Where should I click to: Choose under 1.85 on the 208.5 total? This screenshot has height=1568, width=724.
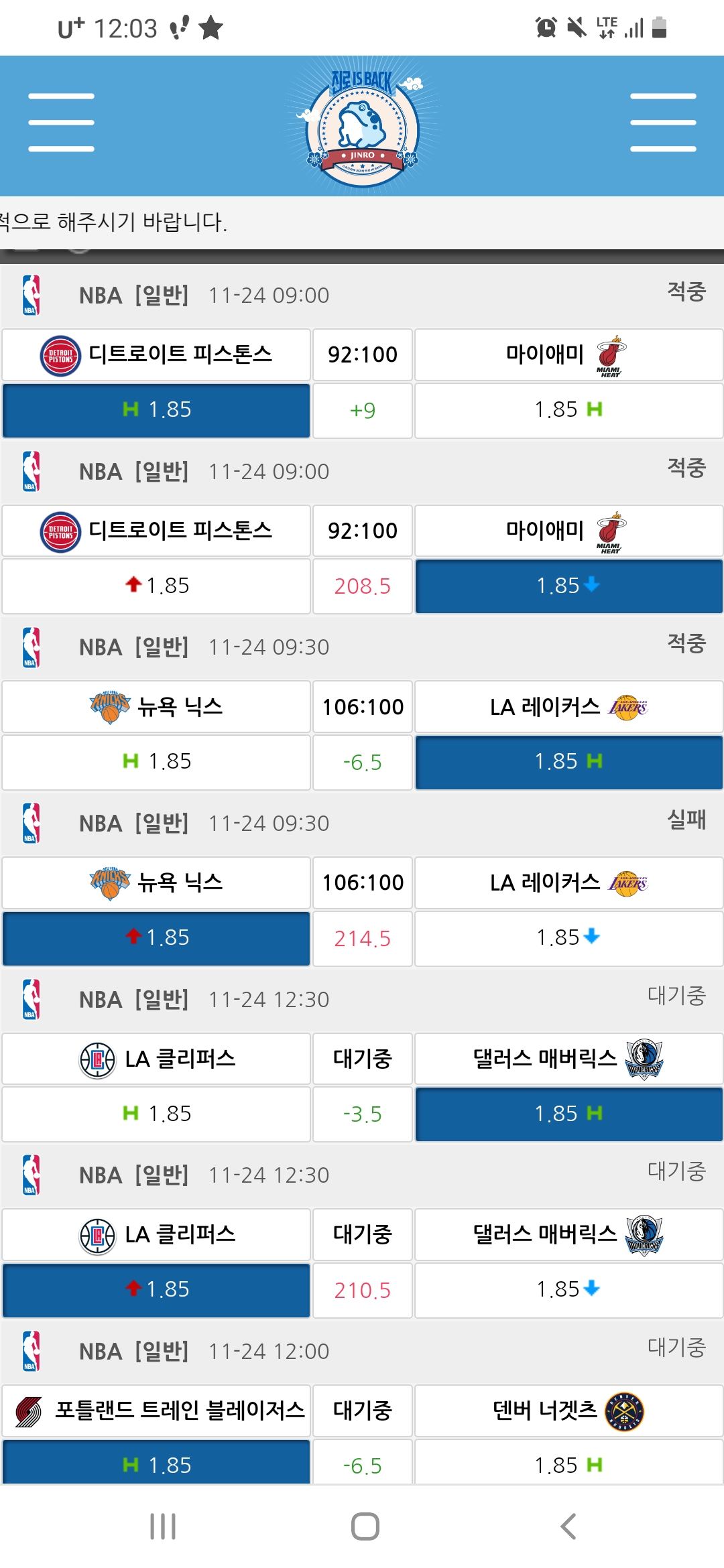pos(568,586)
